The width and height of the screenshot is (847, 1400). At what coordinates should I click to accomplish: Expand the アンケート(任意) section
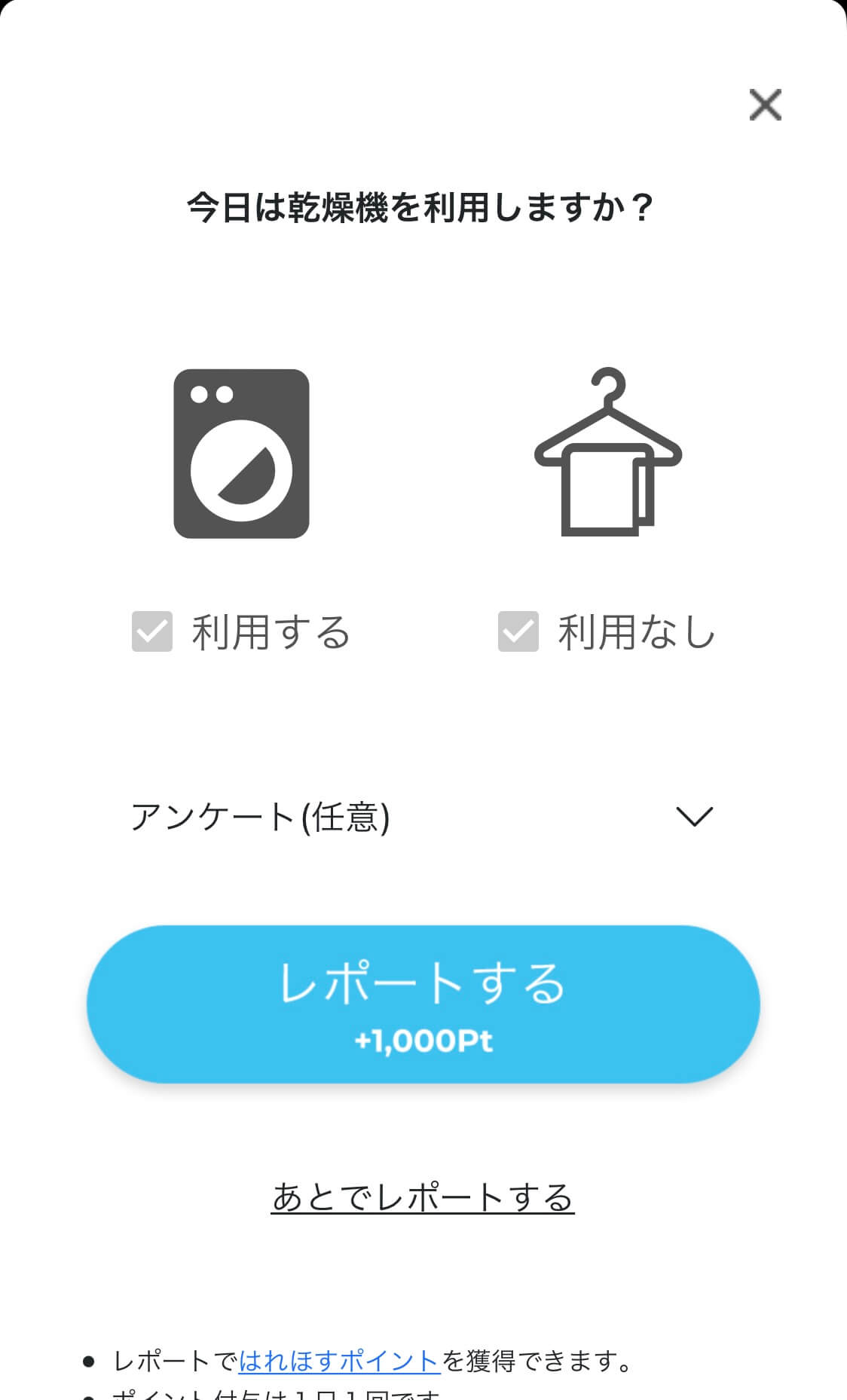pos(423,817)
